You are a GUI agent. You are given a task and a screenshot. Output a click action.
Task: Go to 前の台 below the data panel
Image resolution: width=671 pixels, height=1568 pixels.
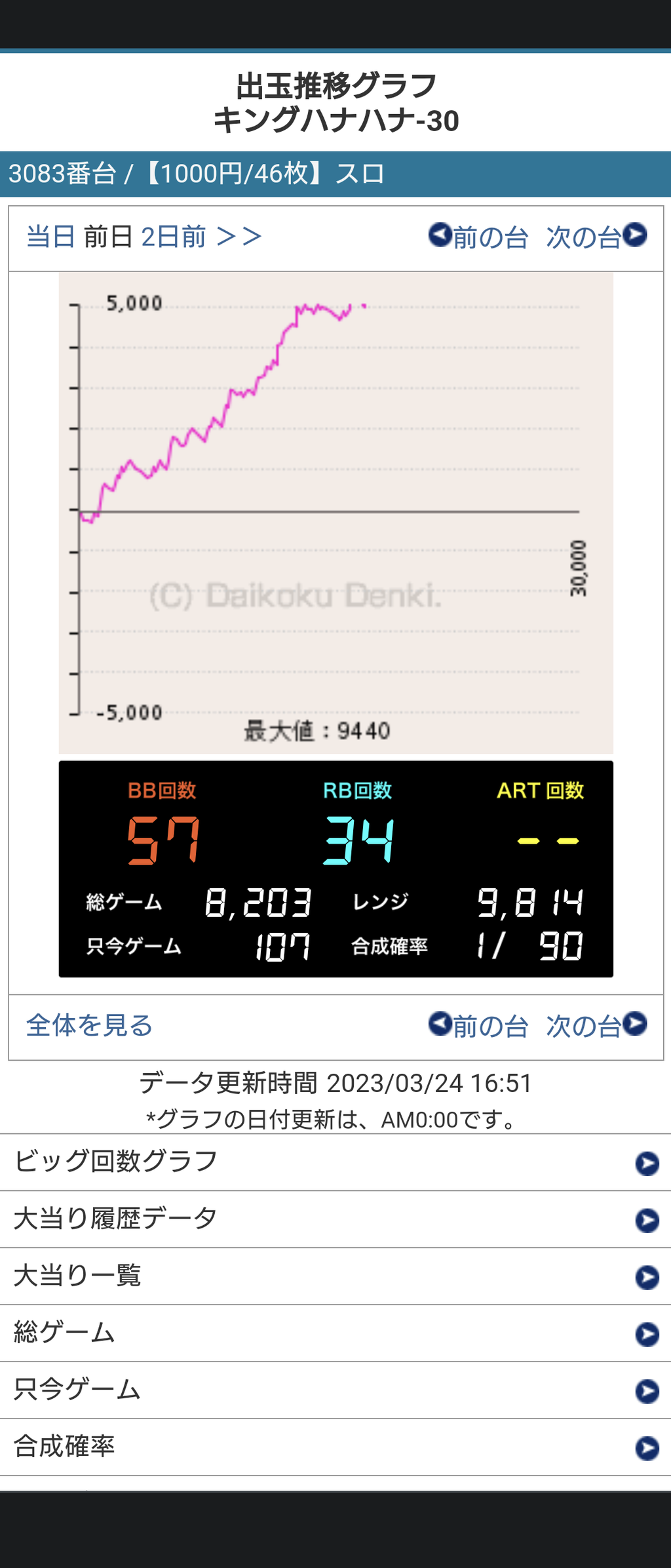click(478, 1025)
